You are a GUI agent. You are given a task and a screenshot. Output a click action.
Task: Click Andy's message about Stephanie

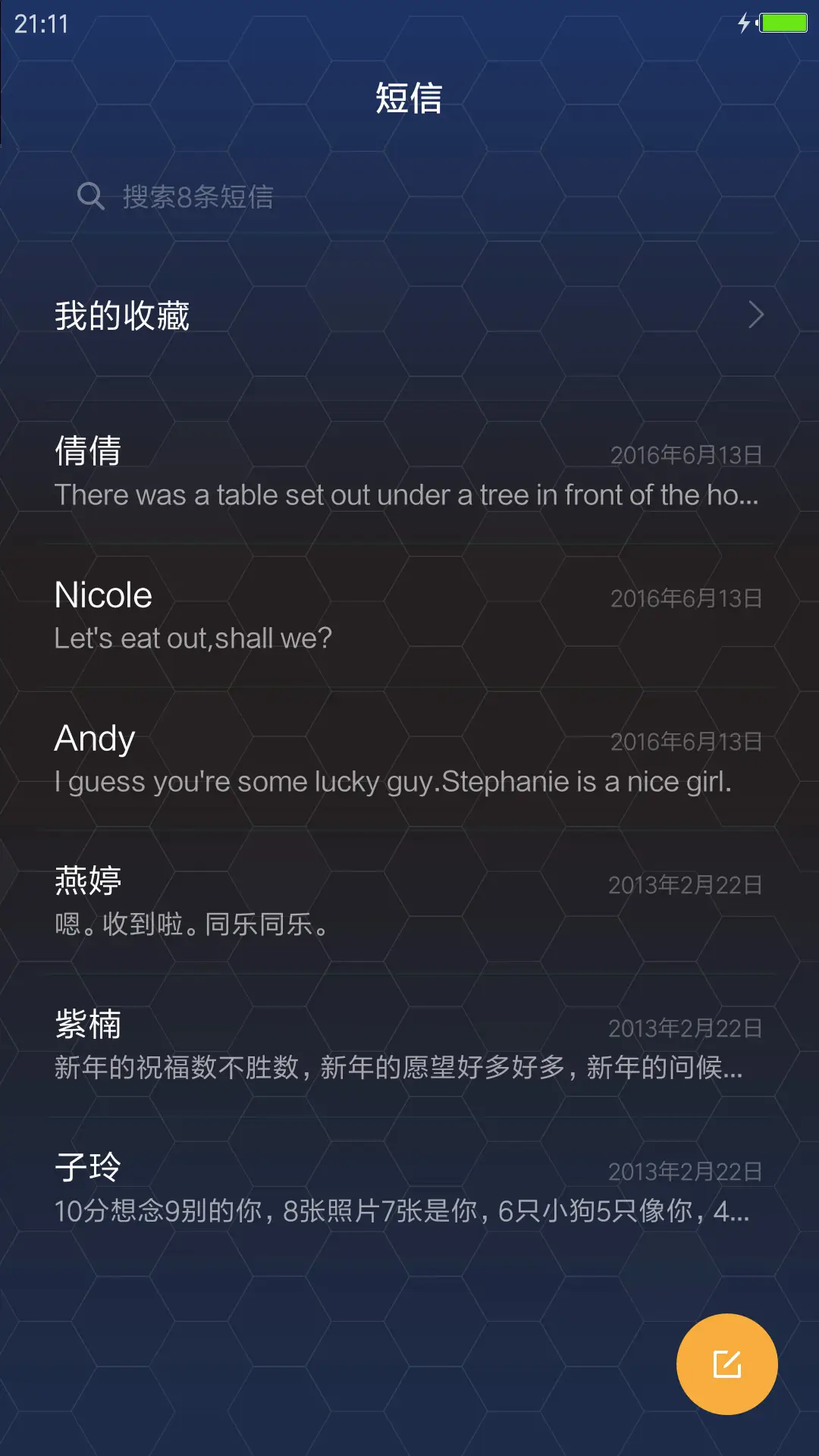[393, 781]
